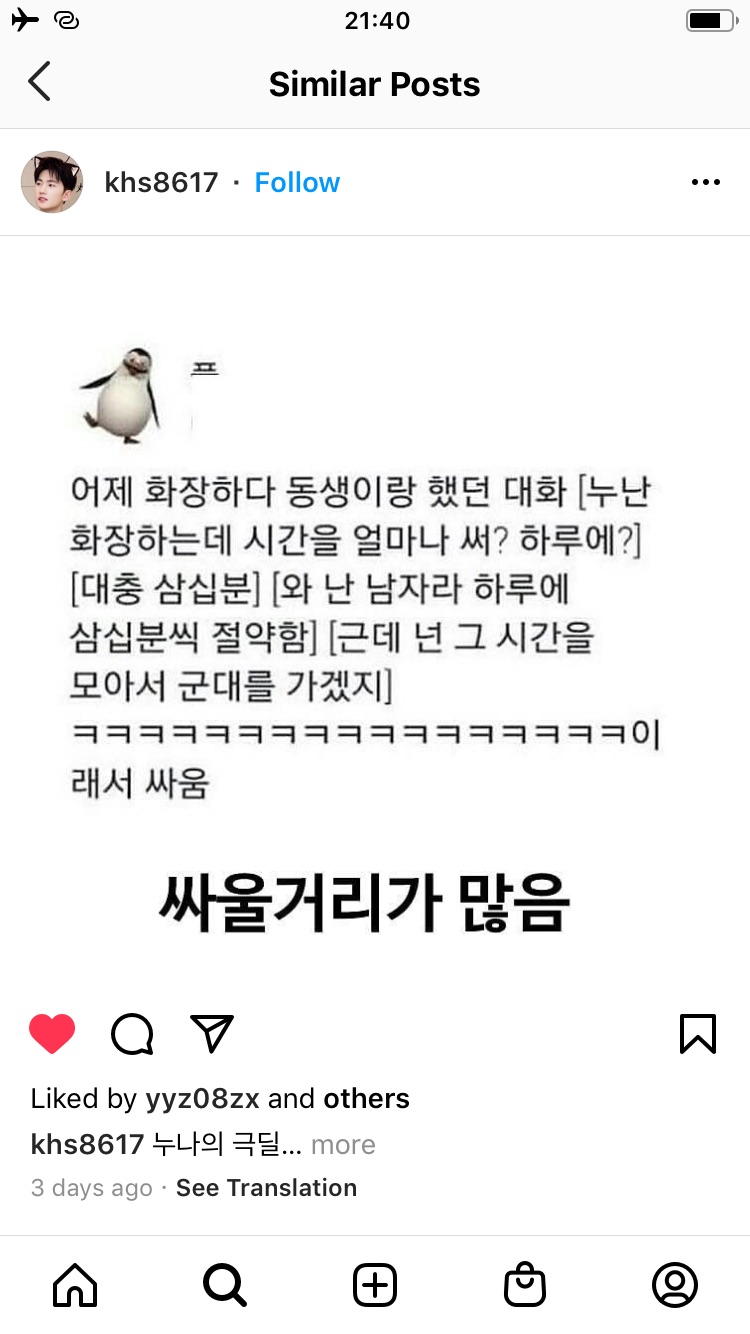Screen dimensions: 750x1334
Task: Follow khs8617
Action: coord(297,182)
